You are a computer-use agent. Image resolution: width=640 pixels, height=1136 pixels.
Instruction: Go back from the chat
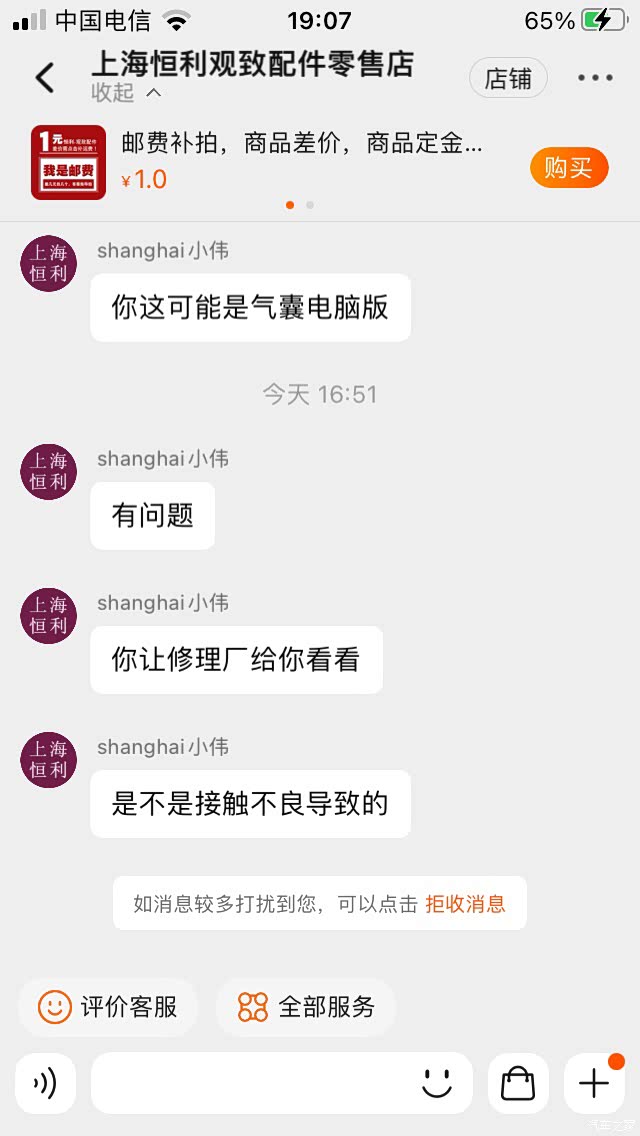pos(45,78)
